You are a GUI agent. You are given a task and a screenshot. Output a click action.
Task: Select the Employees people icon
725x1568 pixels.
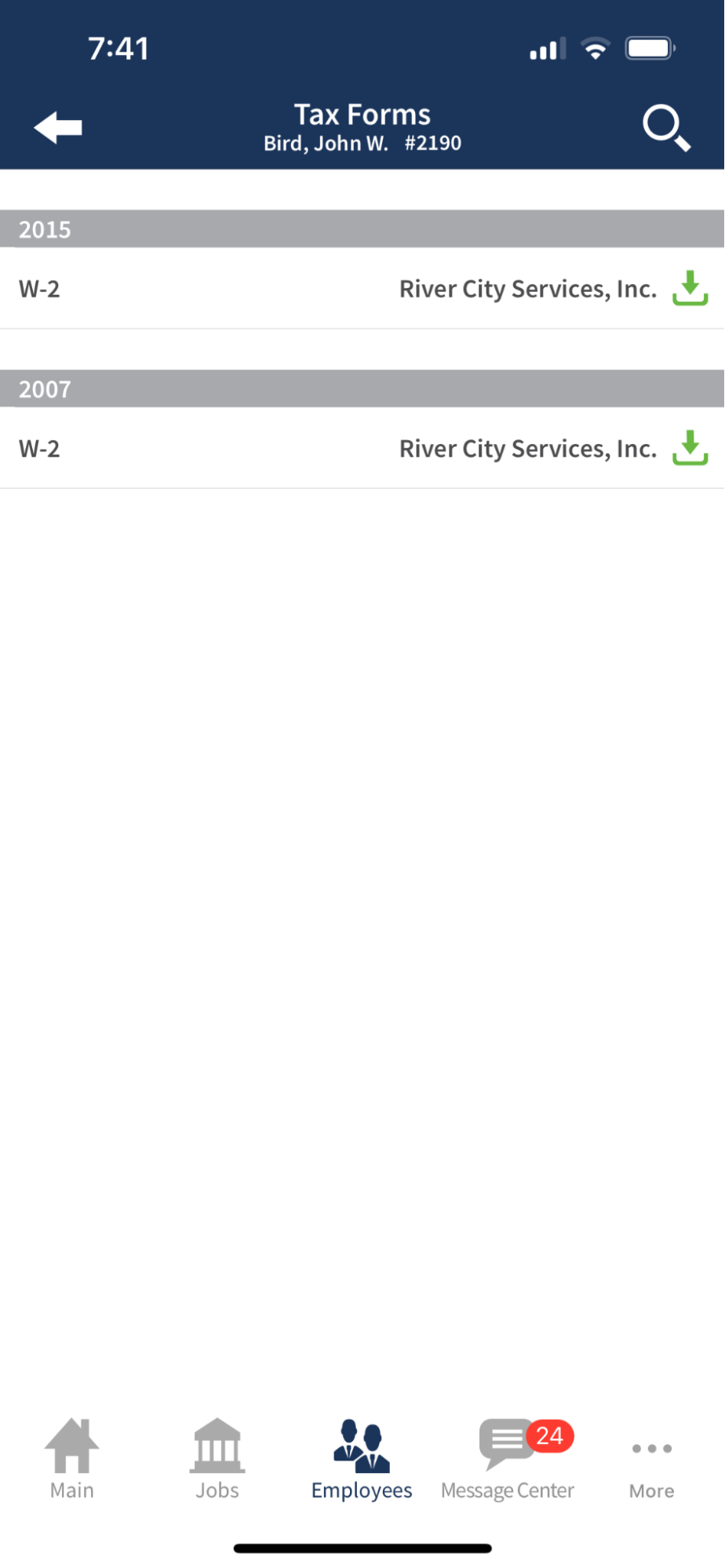click(361, 1447)
